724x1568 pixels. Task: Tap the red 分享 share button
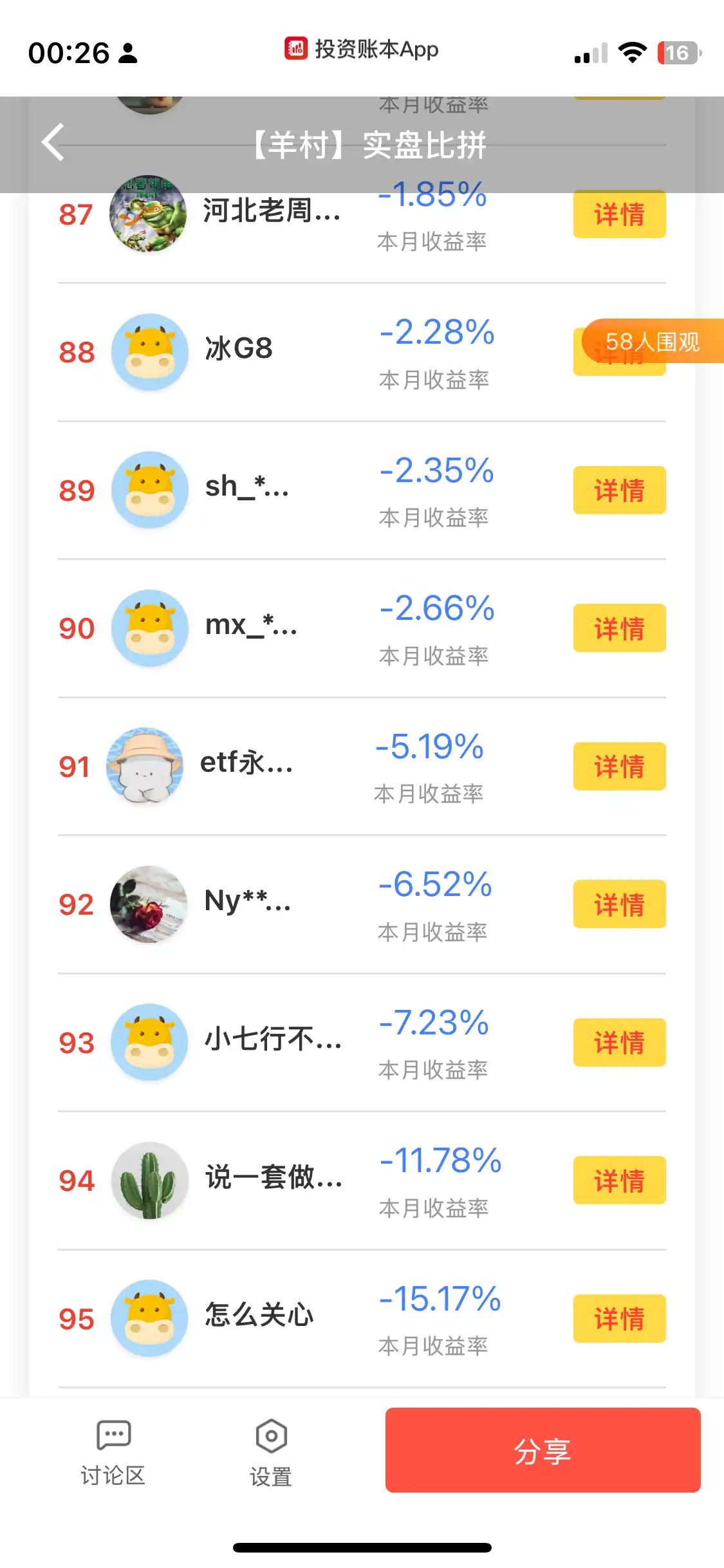(x=543, y=1450)
